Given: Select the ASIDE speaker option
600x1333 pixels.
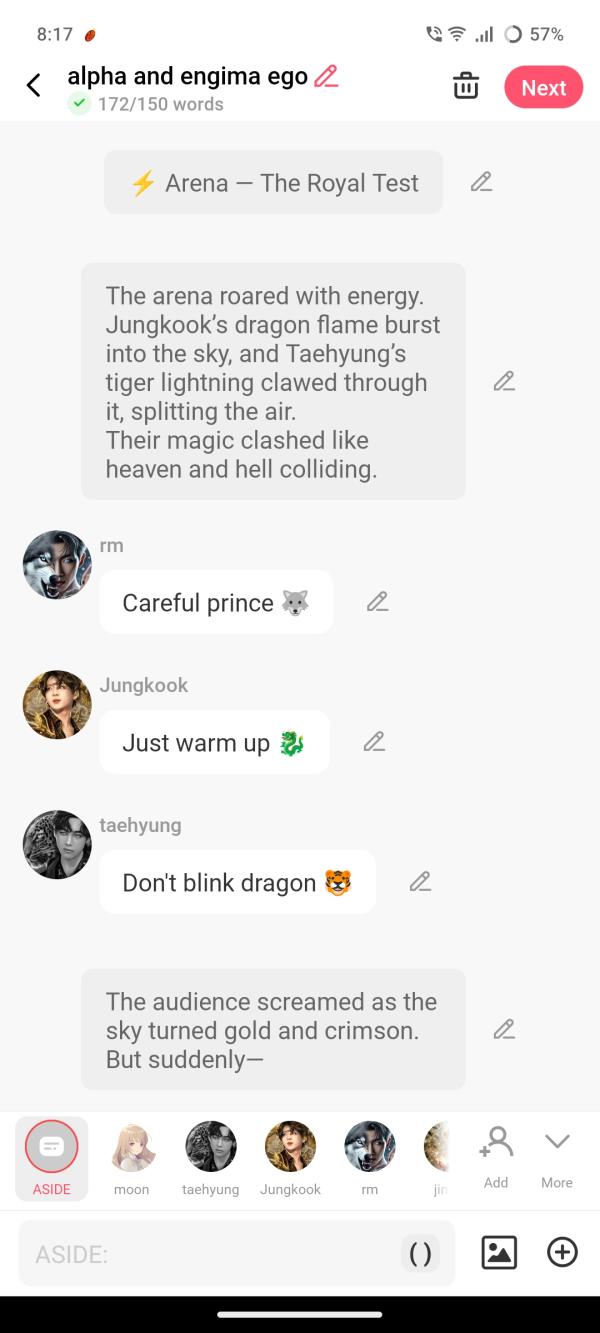Looking at the screenshot, I should pyautogui.click(x=52, y=1157).
